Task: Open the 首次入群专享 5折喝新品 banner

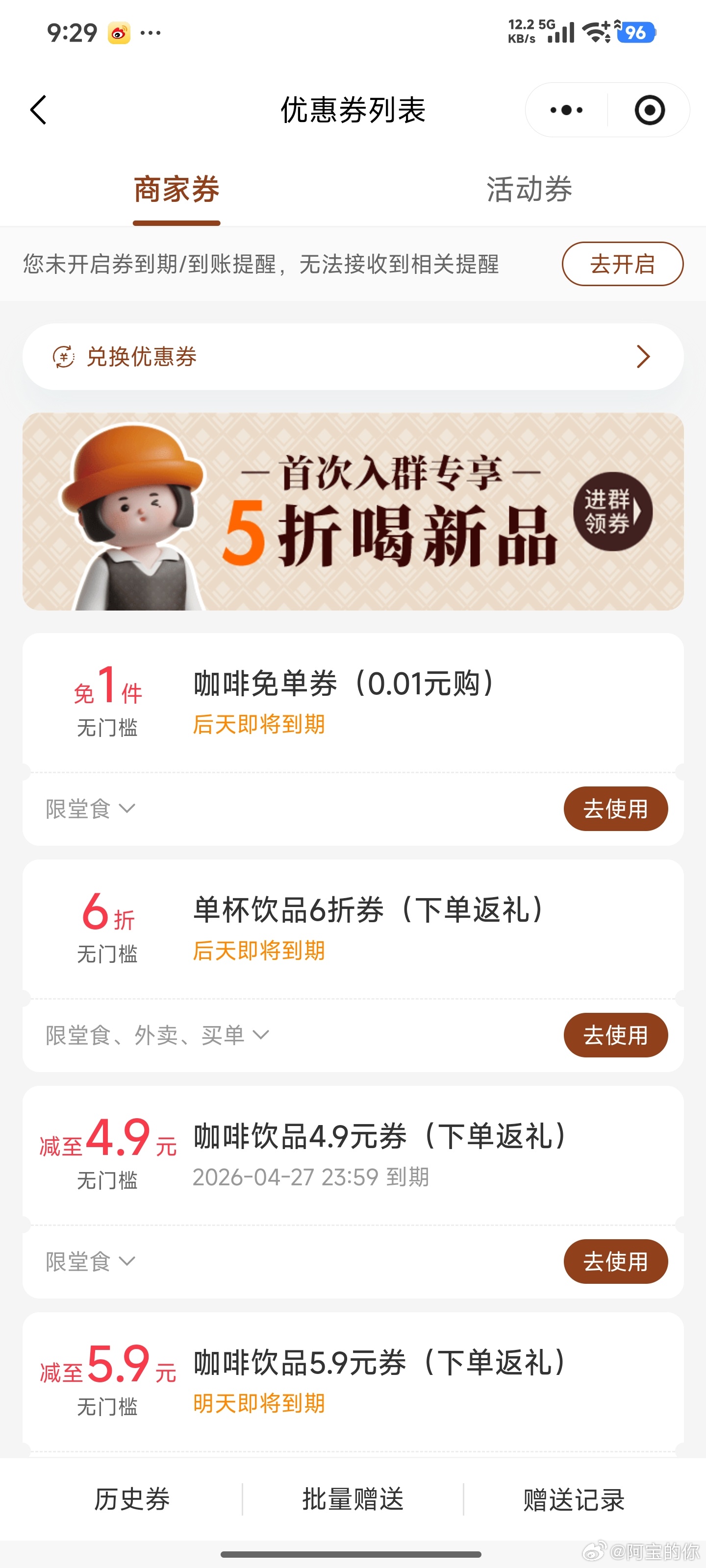Action: point(353,511)
